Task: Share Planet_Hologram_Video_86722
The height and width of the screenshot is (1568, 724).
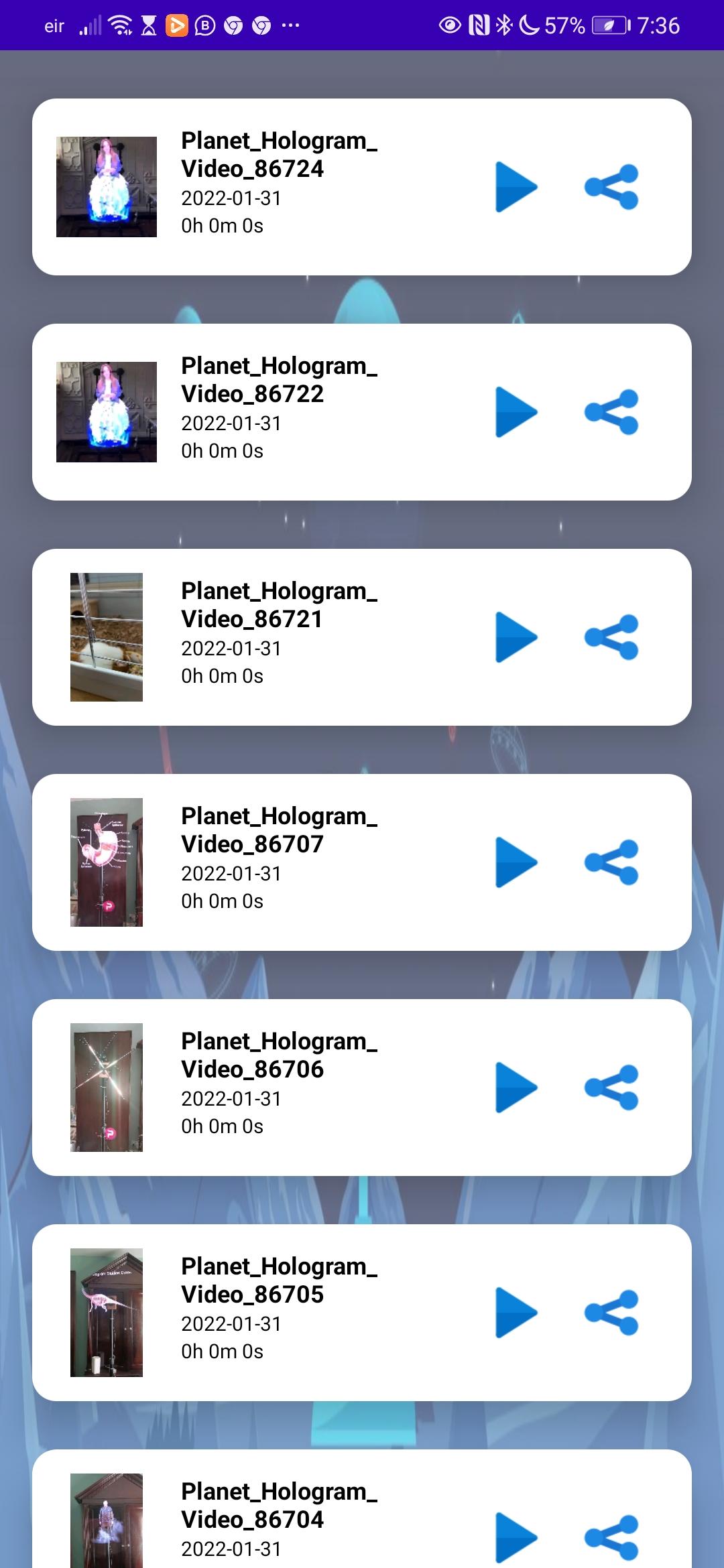Action: pyautogui.click(x=611, y=412)
